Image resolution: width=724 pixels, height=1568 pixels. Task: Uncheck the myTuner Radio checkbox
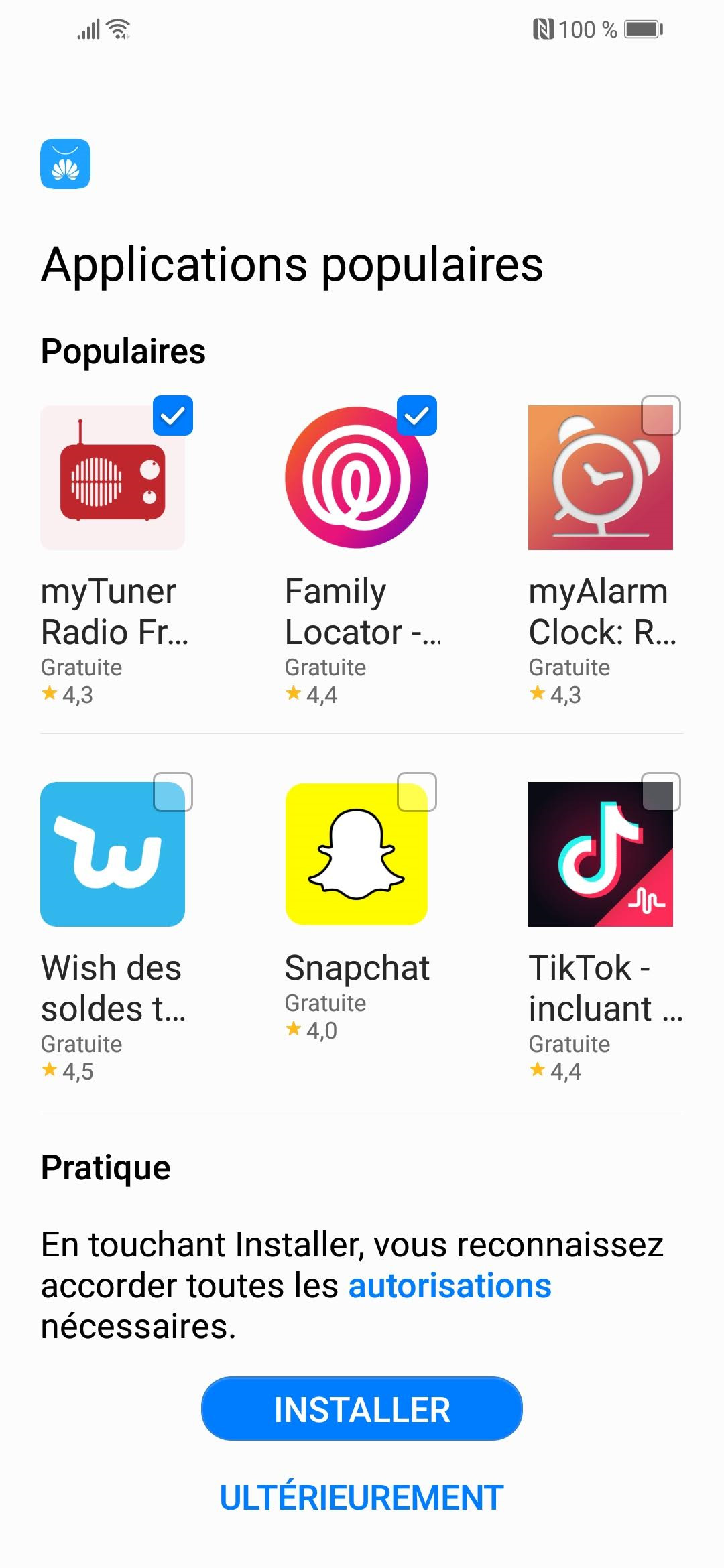point(173,415)
